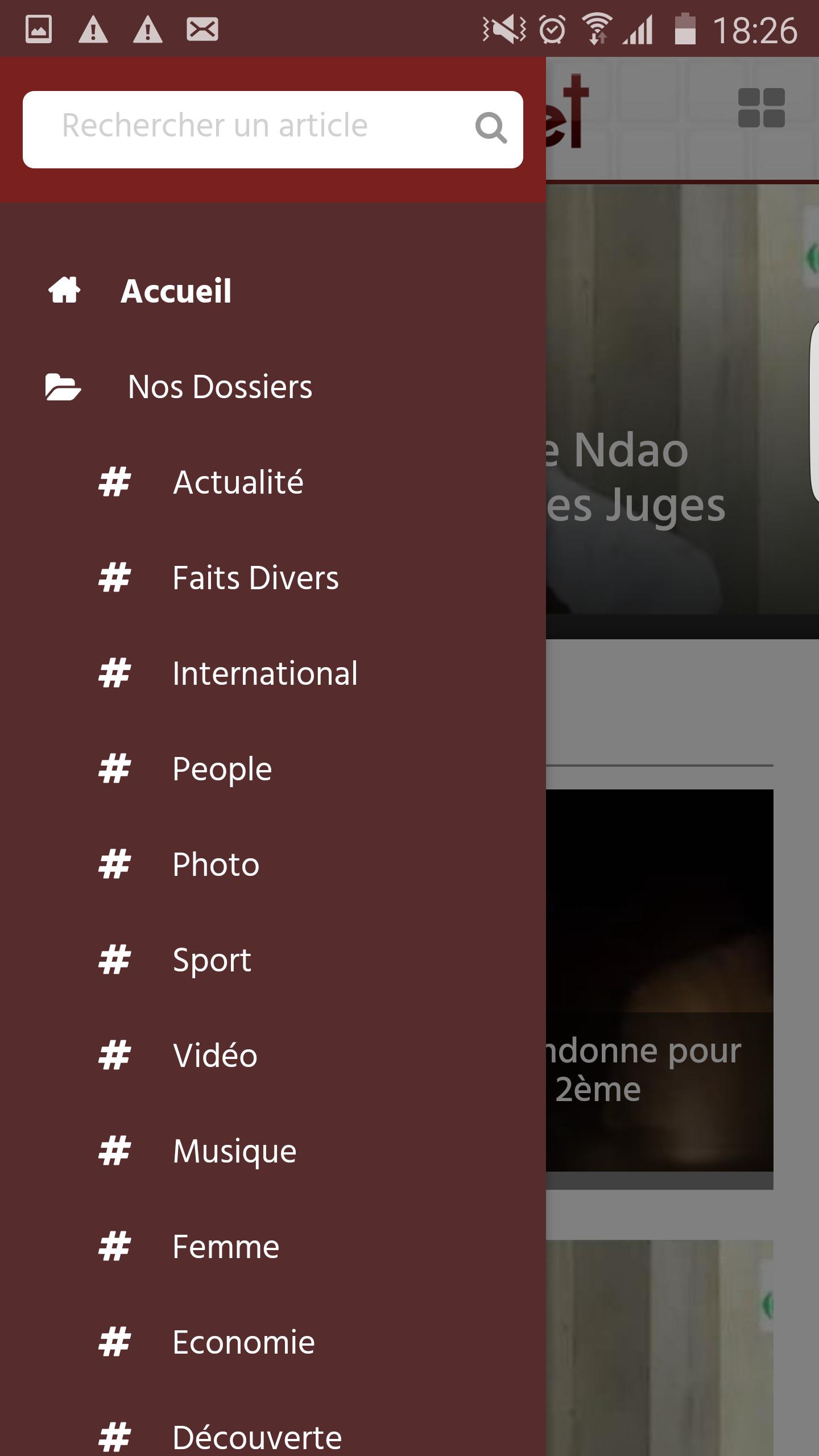Open the grid menu icon top right

[762, 108]
